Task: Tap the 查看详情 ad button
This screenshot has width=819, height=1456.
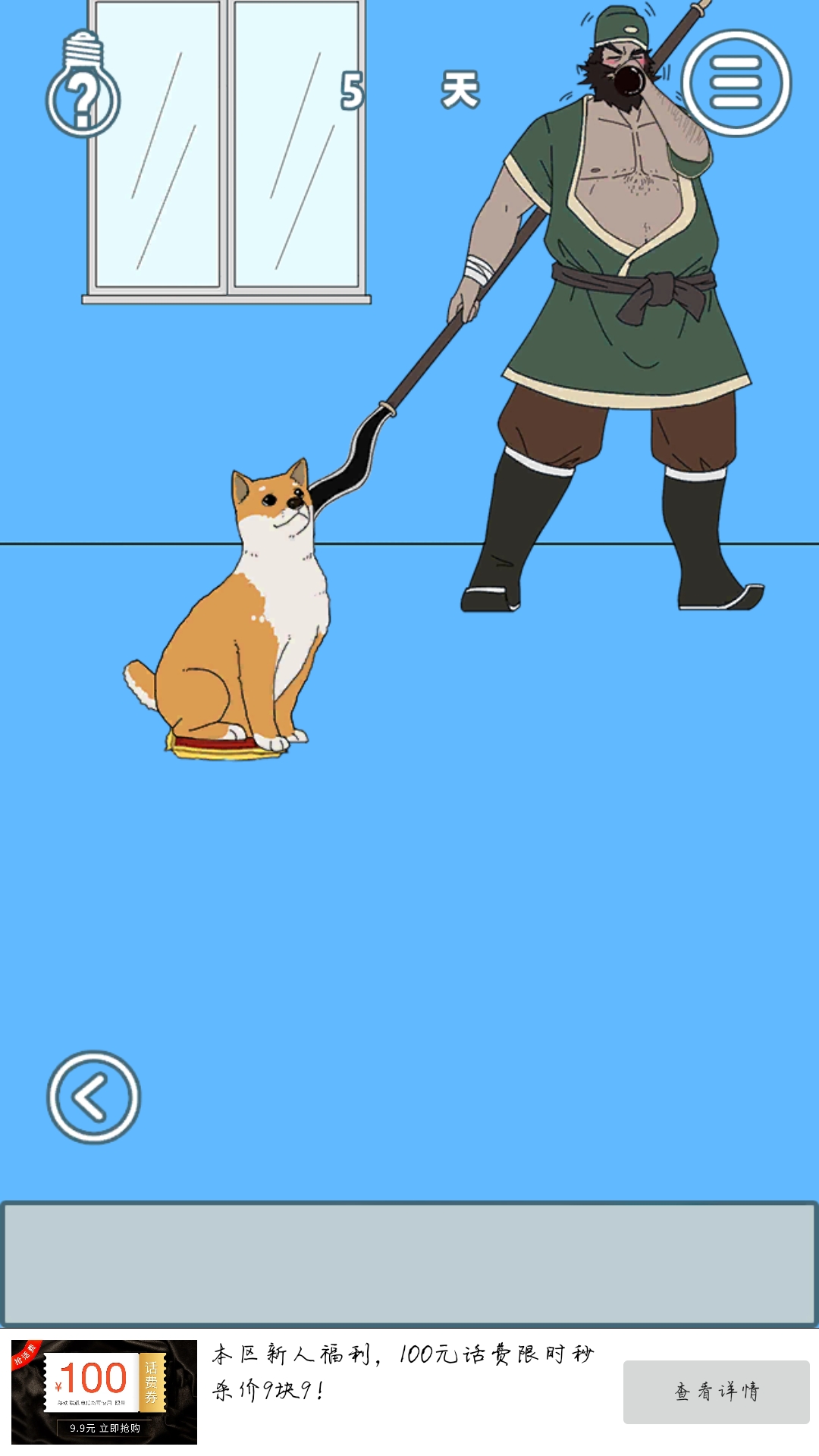Action: pyautogui.click(x=716, y=1392)
